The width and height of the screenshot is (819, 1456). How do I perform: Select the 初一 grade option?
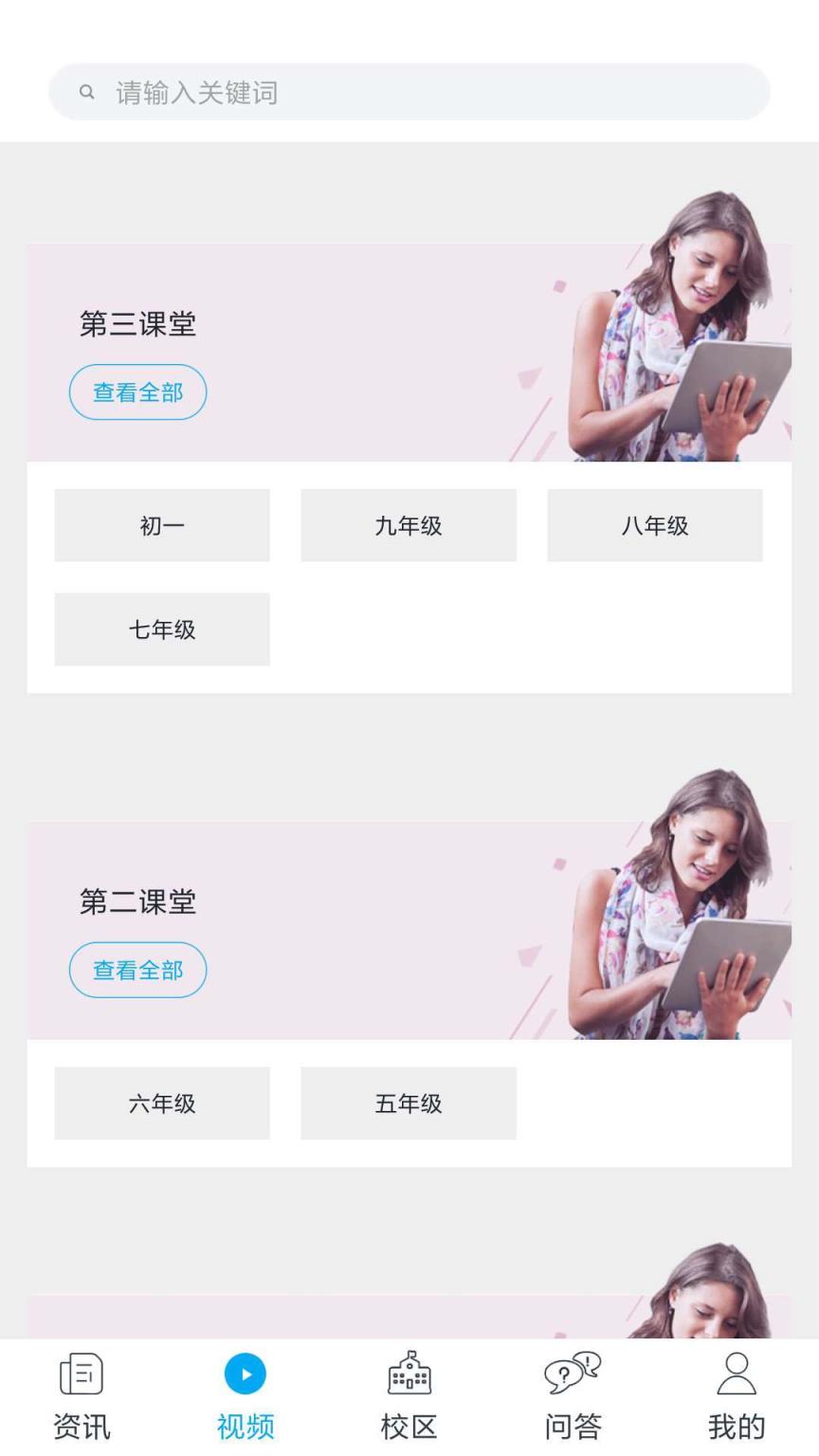(x=161, y=525)
